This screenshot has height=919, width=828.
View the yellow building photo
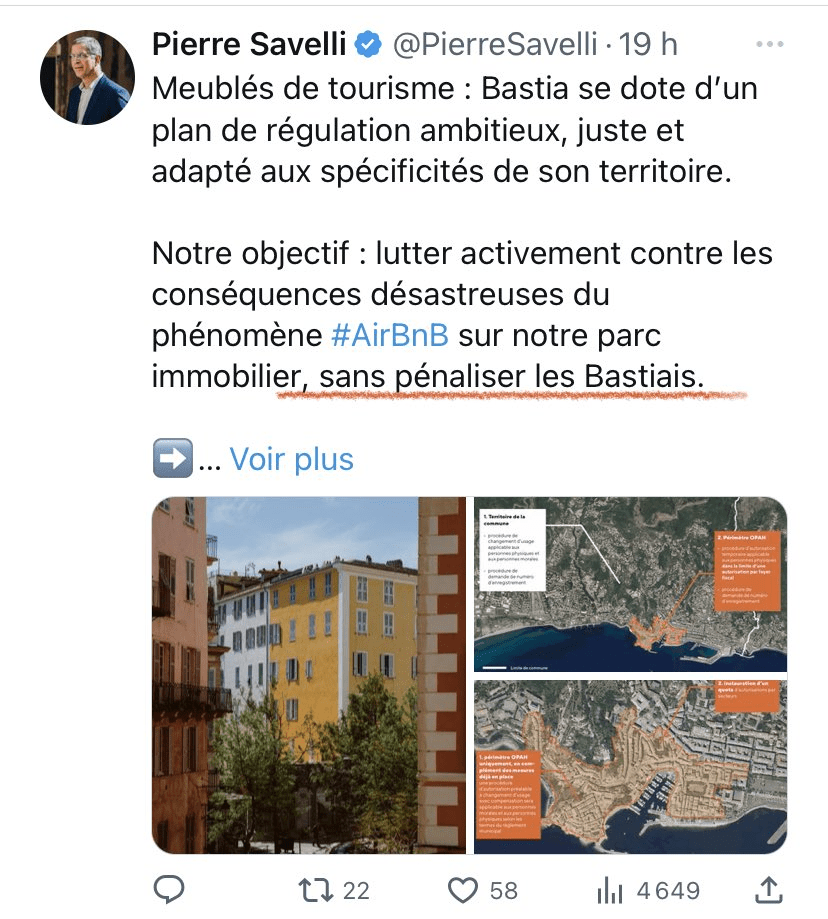pyautogui.click(x=309, y=675)
